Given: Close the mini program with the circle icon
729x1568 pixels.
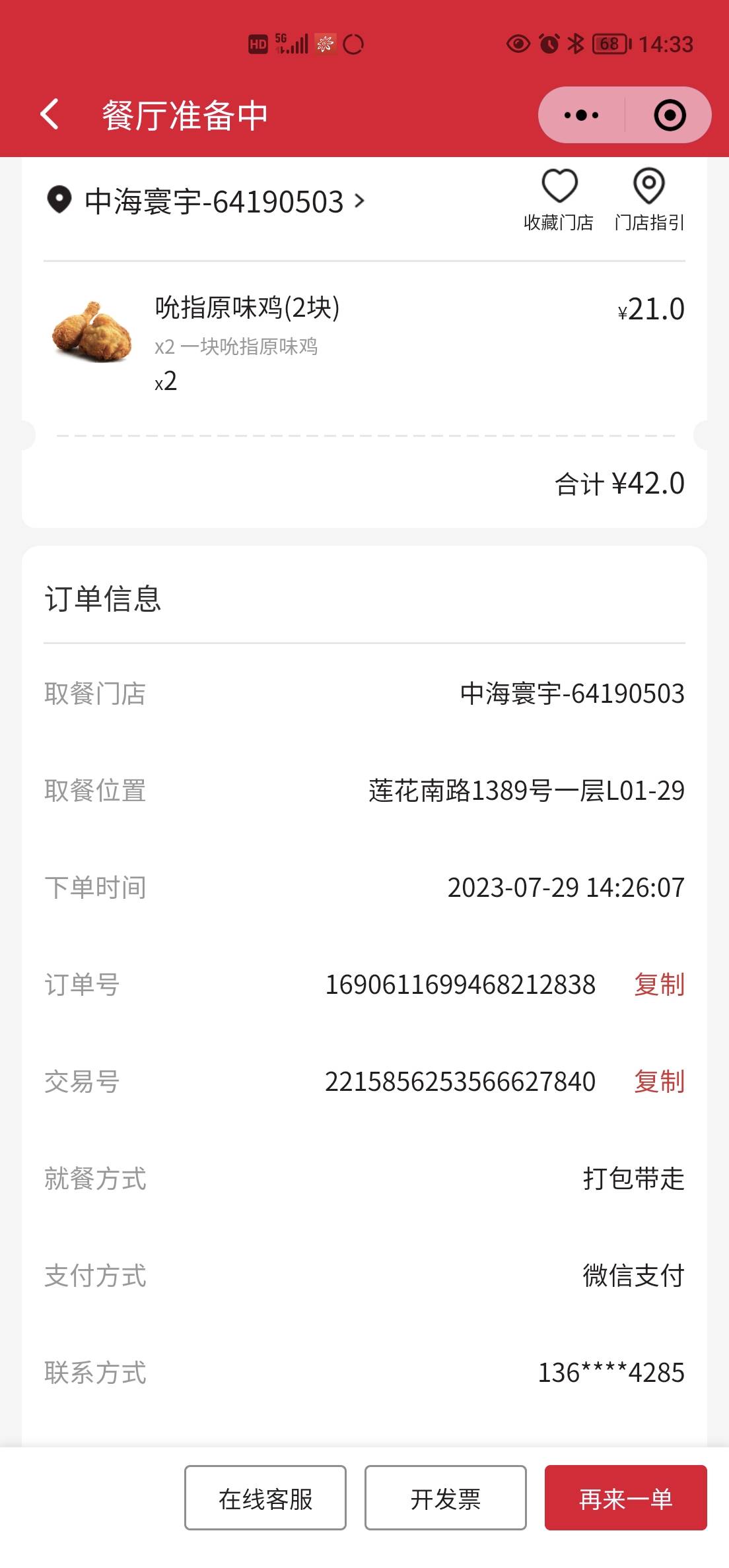Looking at the screenshot, I should pos(670,115).
